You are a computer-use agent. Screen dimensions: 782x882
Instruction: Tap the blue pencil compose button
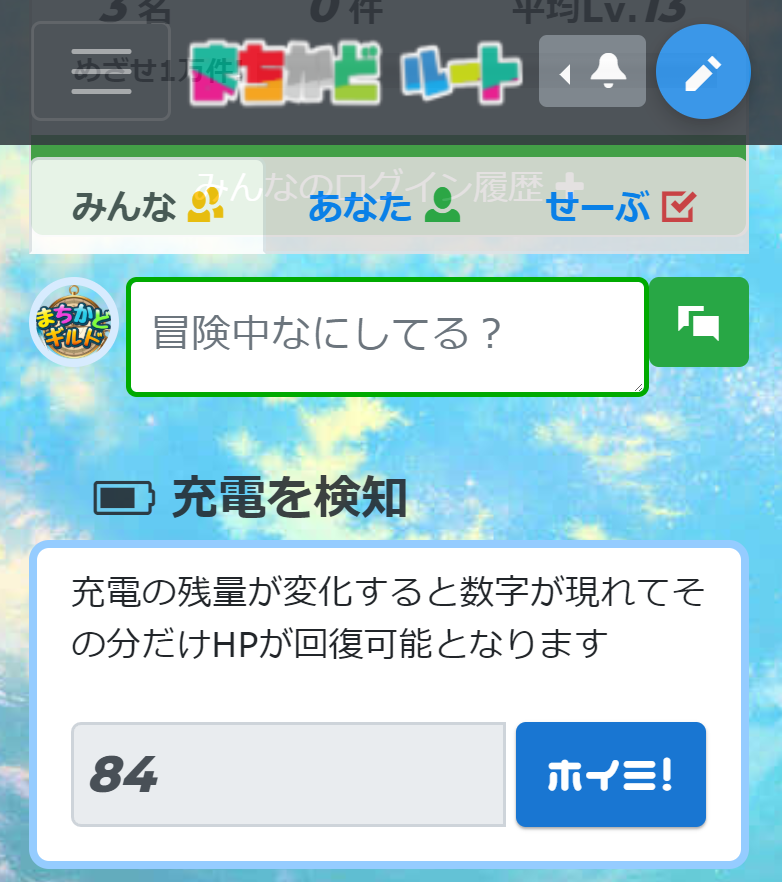pyautogui.click(x=703, y=72)
